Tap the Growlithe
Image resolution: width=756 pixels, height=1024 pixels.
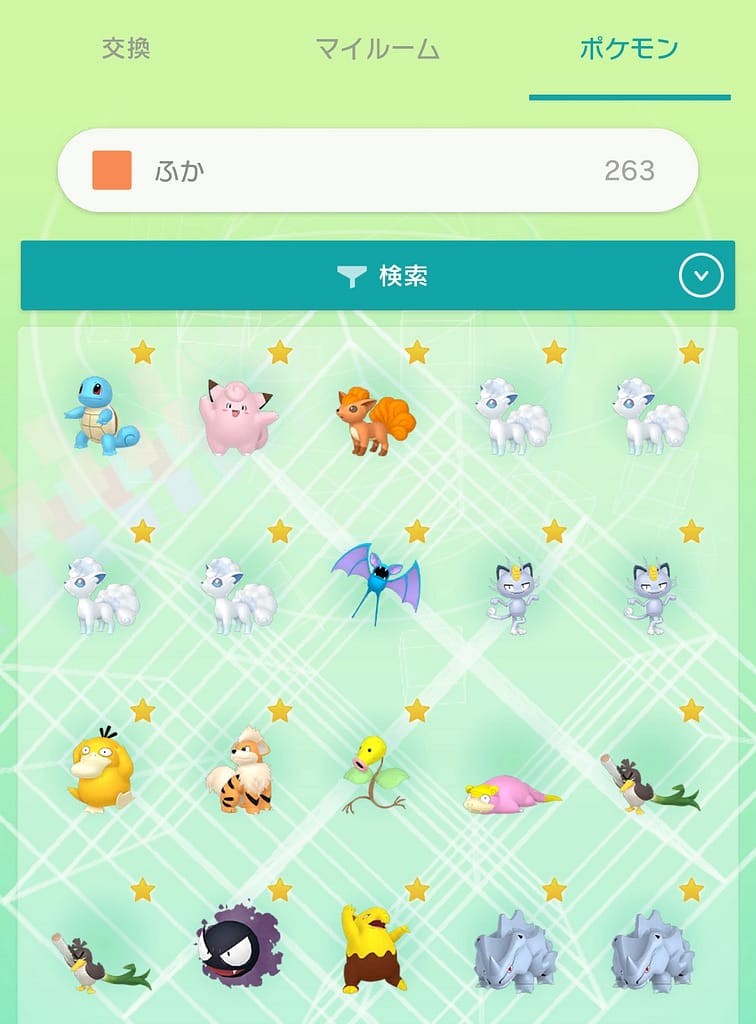tap(238, 771)
